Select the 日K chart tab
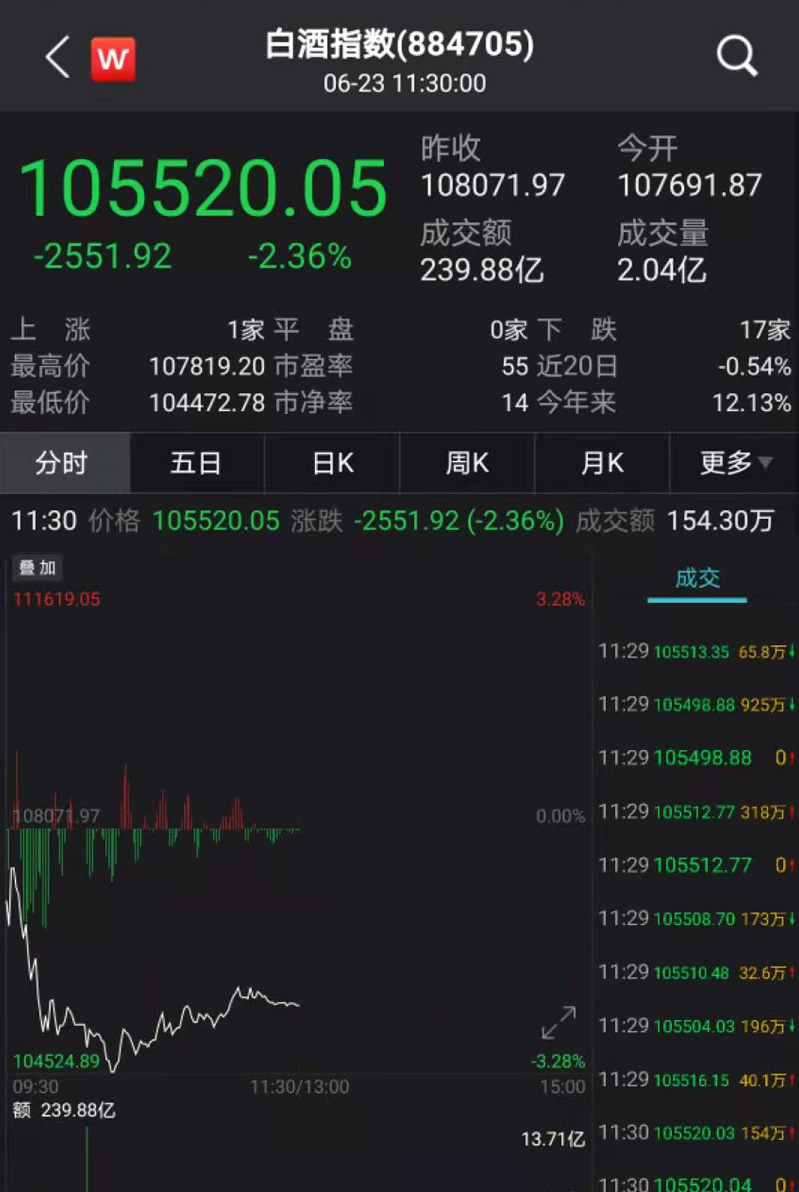Screen dimensions: 799x1192 (x=332, y=463)
